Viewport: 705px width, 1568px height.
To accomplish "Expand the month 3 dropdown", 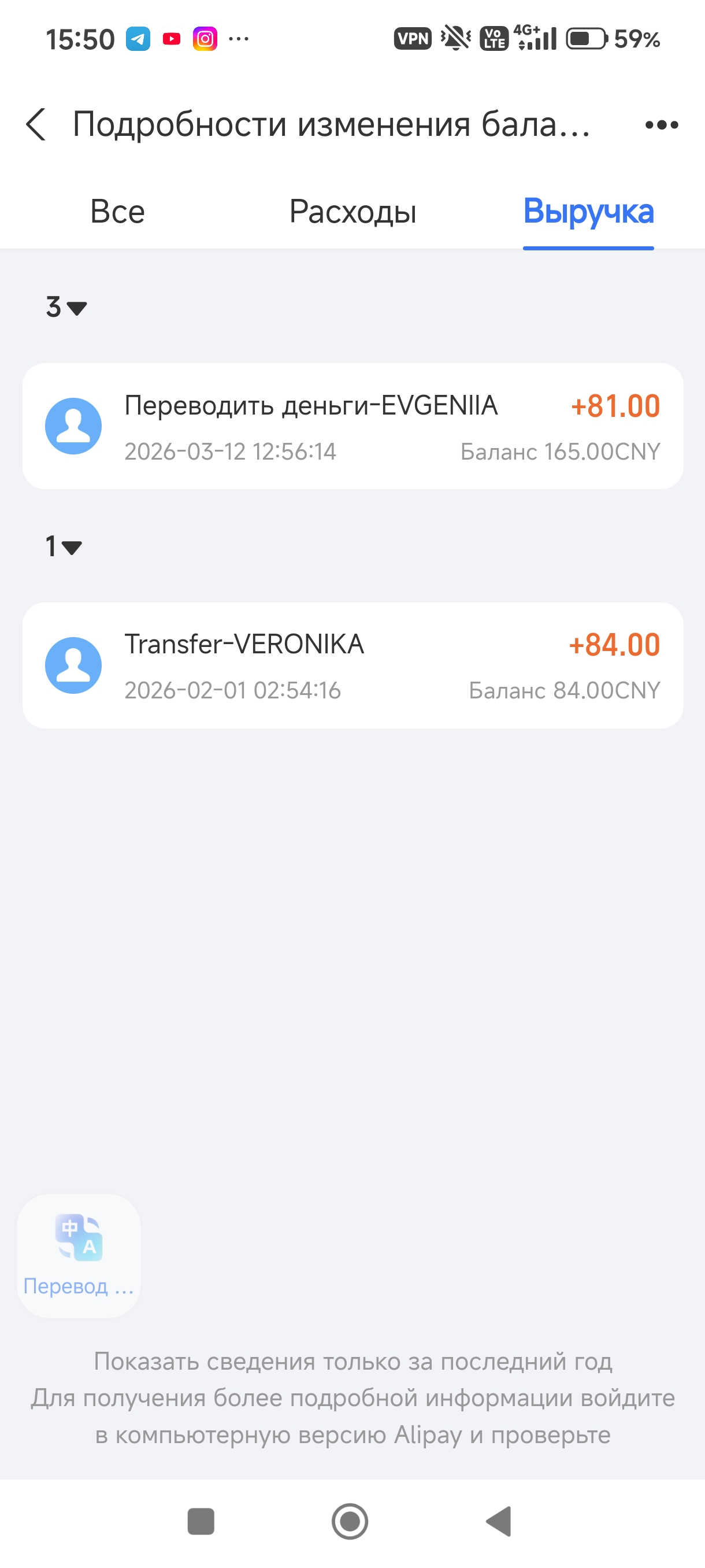I will (66, 307).
